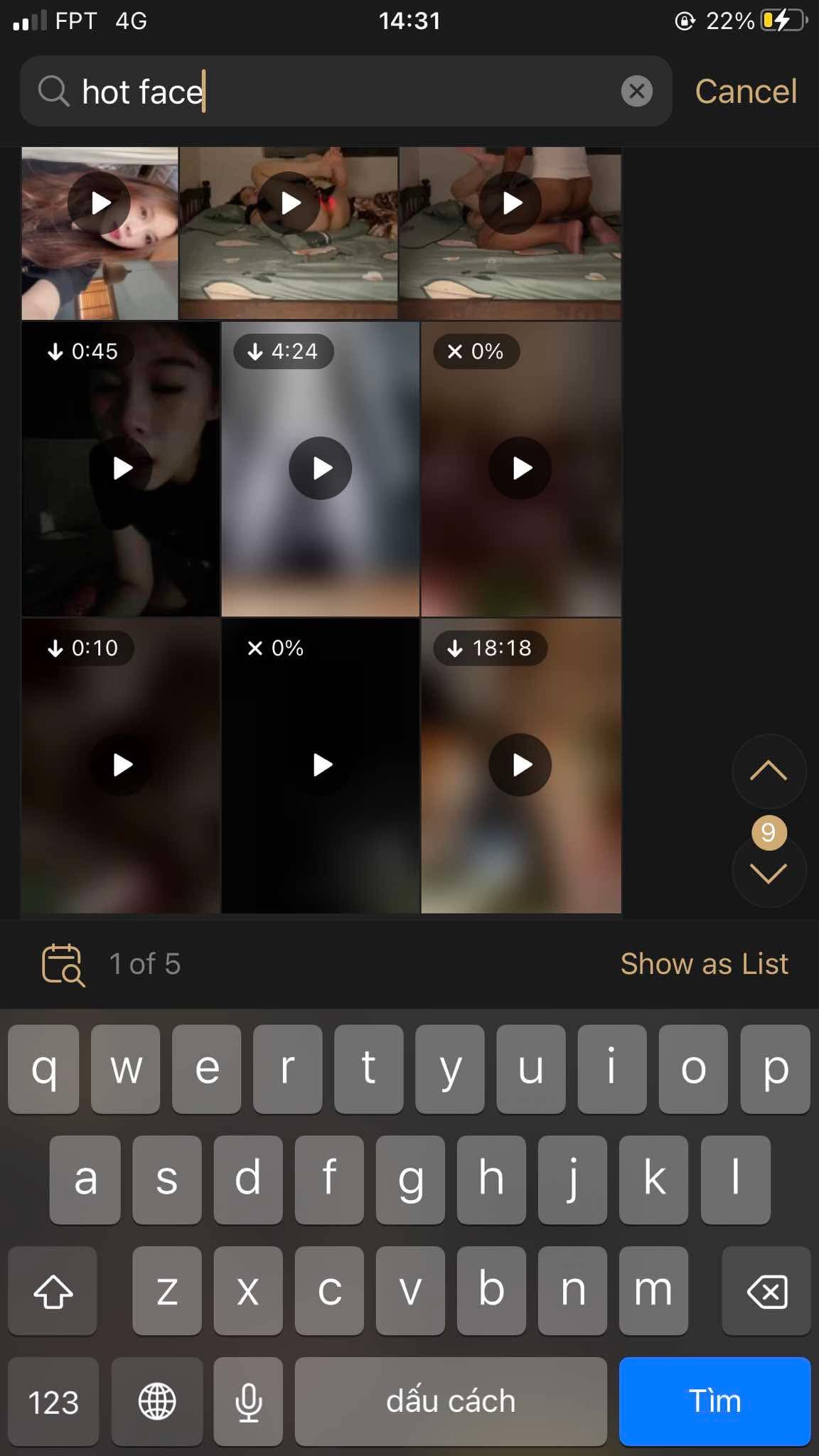Play the 0:10 video
Image resolution: width=819 pixels, height=1456 pixels.
121,765
